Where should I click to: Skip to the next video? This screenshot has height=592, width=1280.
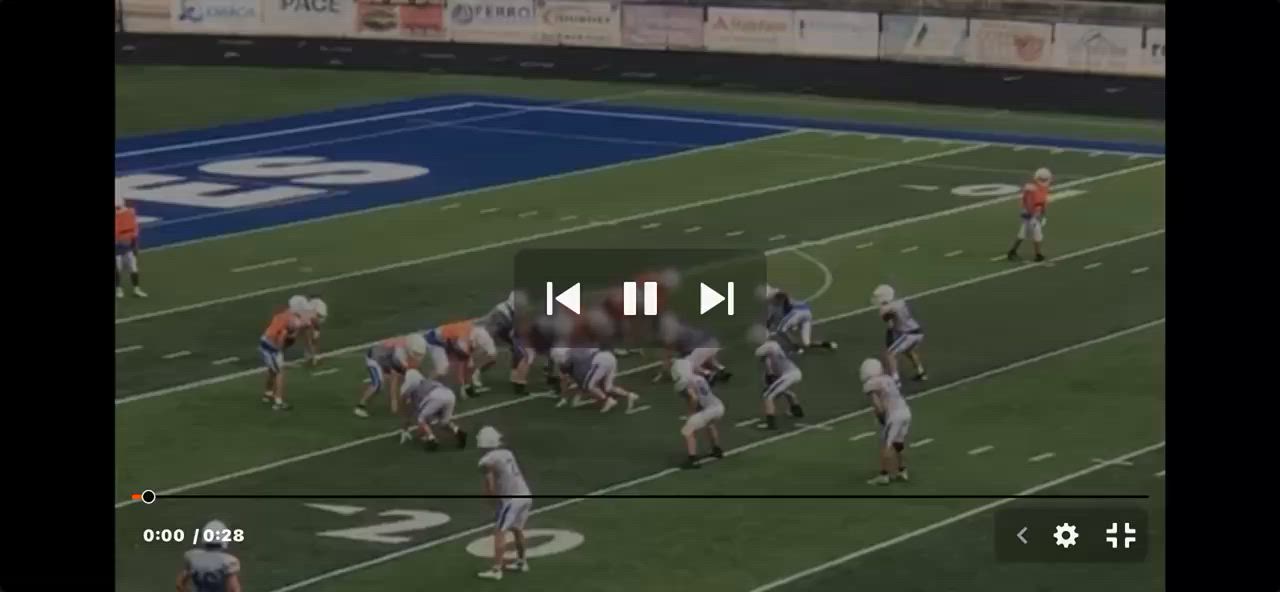point(717,298)
